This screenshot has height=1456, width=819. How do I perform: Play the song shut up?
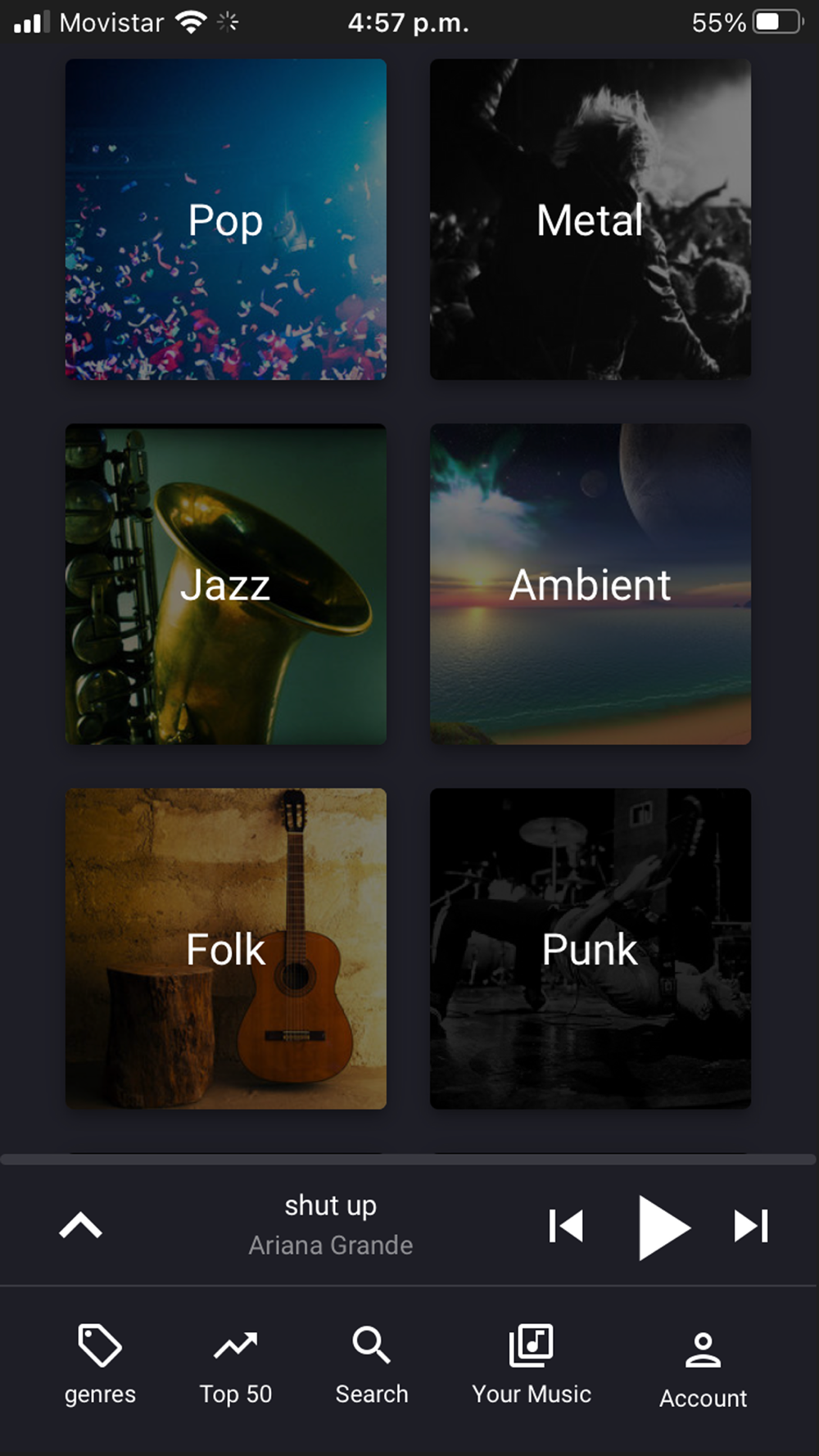click(662, 1227)
